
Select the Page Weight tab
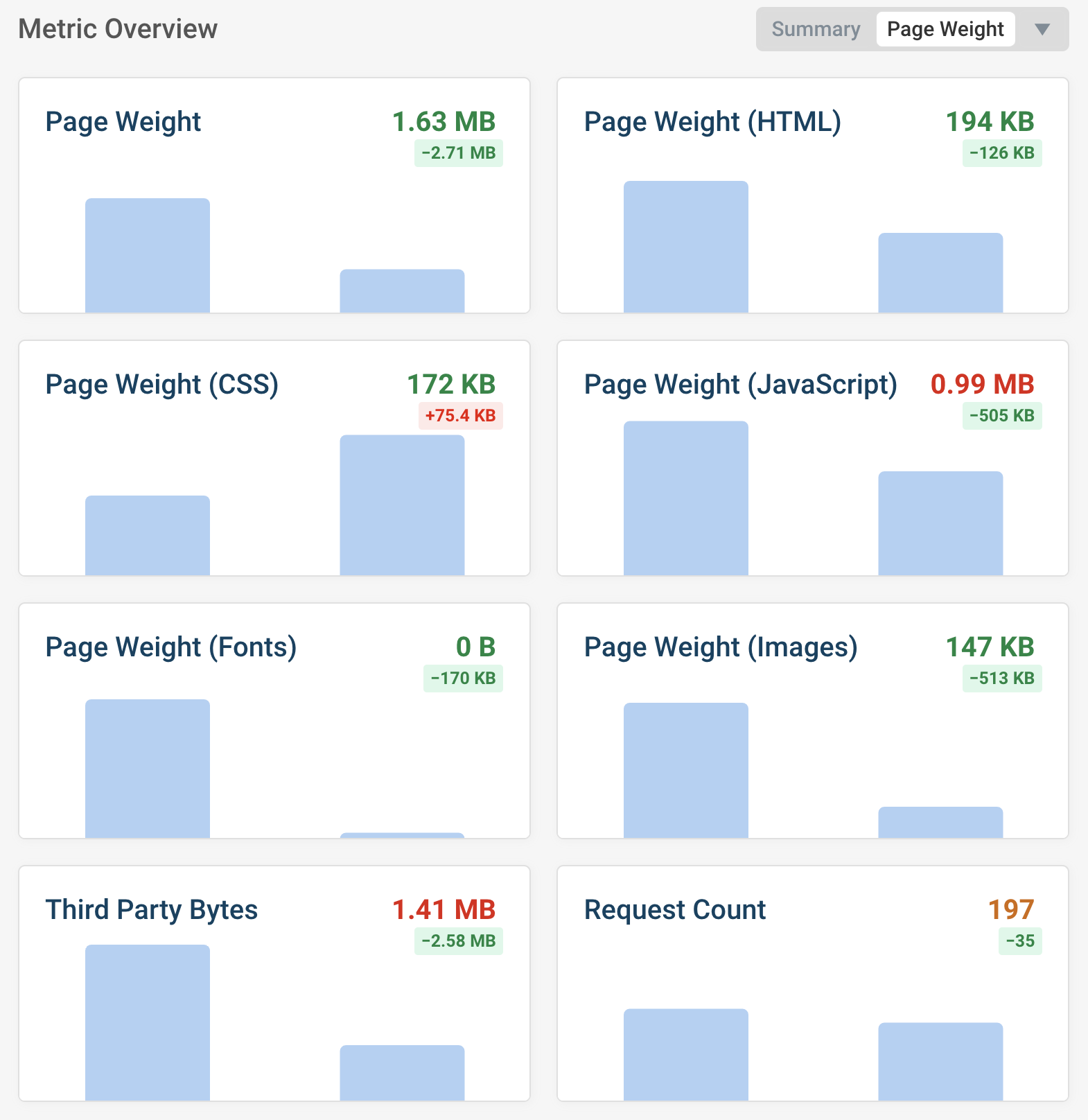(x=945, y=29)
